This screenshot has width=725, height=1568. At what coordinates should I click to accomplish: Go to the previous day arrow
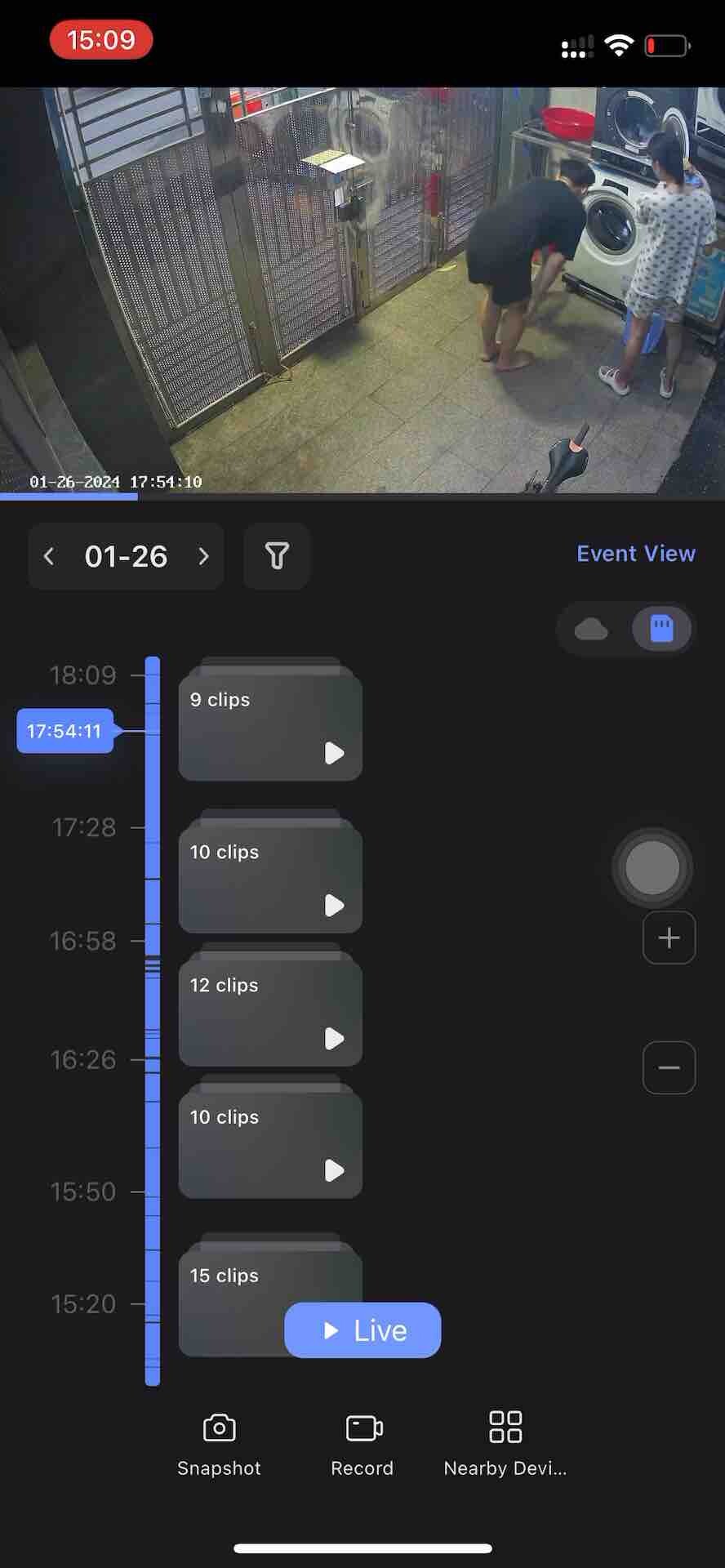(49, 557)
